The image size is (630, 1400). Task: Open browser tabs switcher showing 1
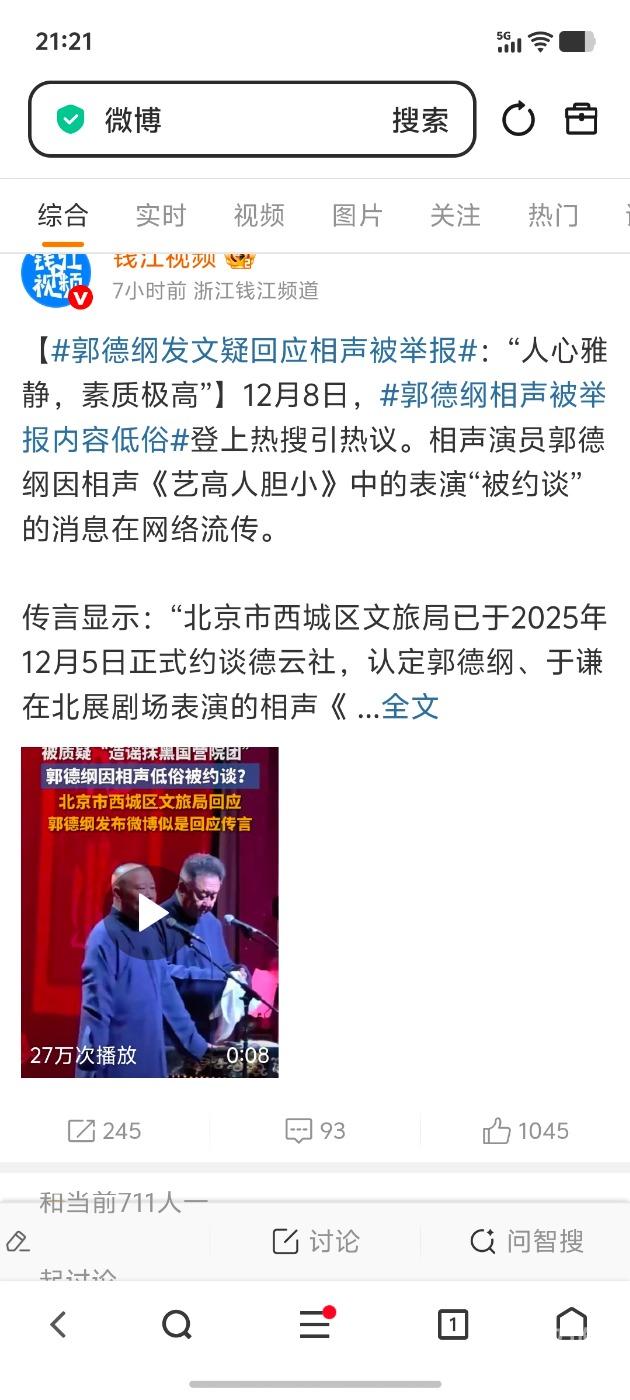[x=453, y=1325]
